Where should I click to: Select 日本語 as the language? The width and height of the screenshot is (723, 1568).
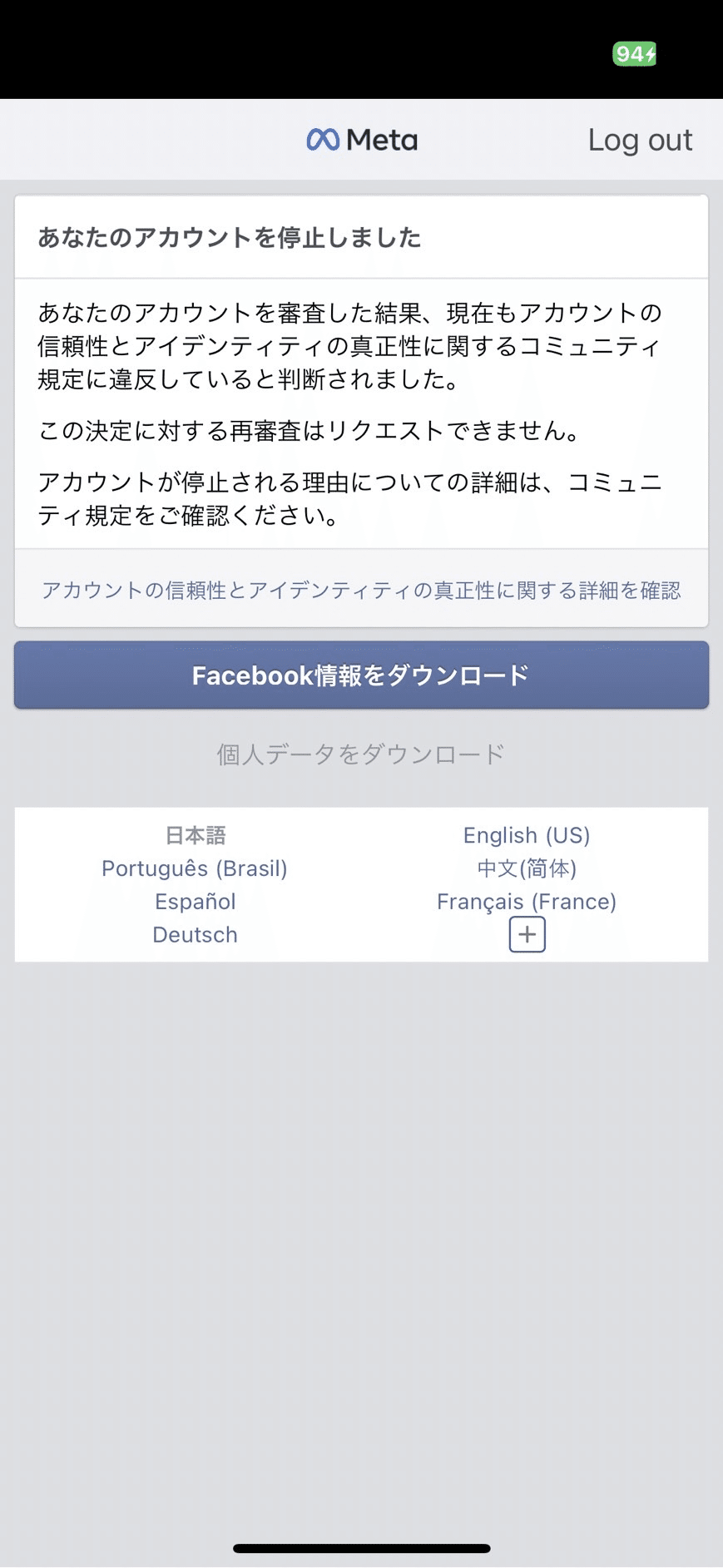pyautogui.click(x=195, y=834)
